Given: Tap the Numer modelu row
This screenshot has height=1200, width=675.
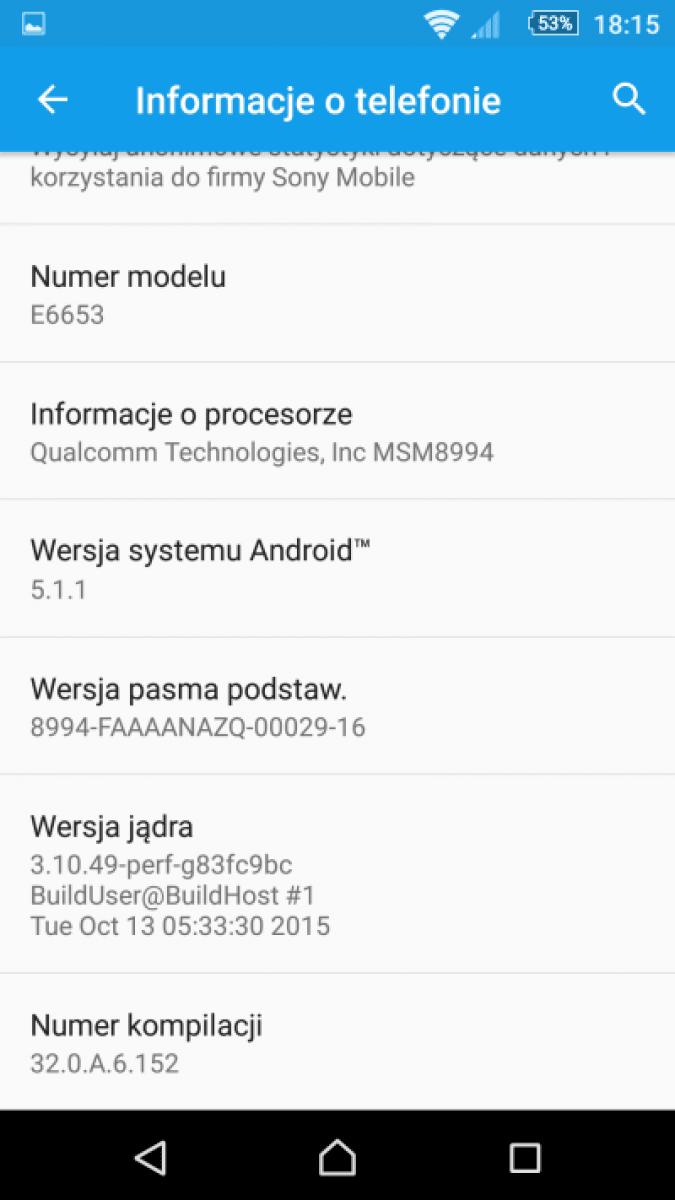Looking at the screenshot, I should [x=337, y=293].
